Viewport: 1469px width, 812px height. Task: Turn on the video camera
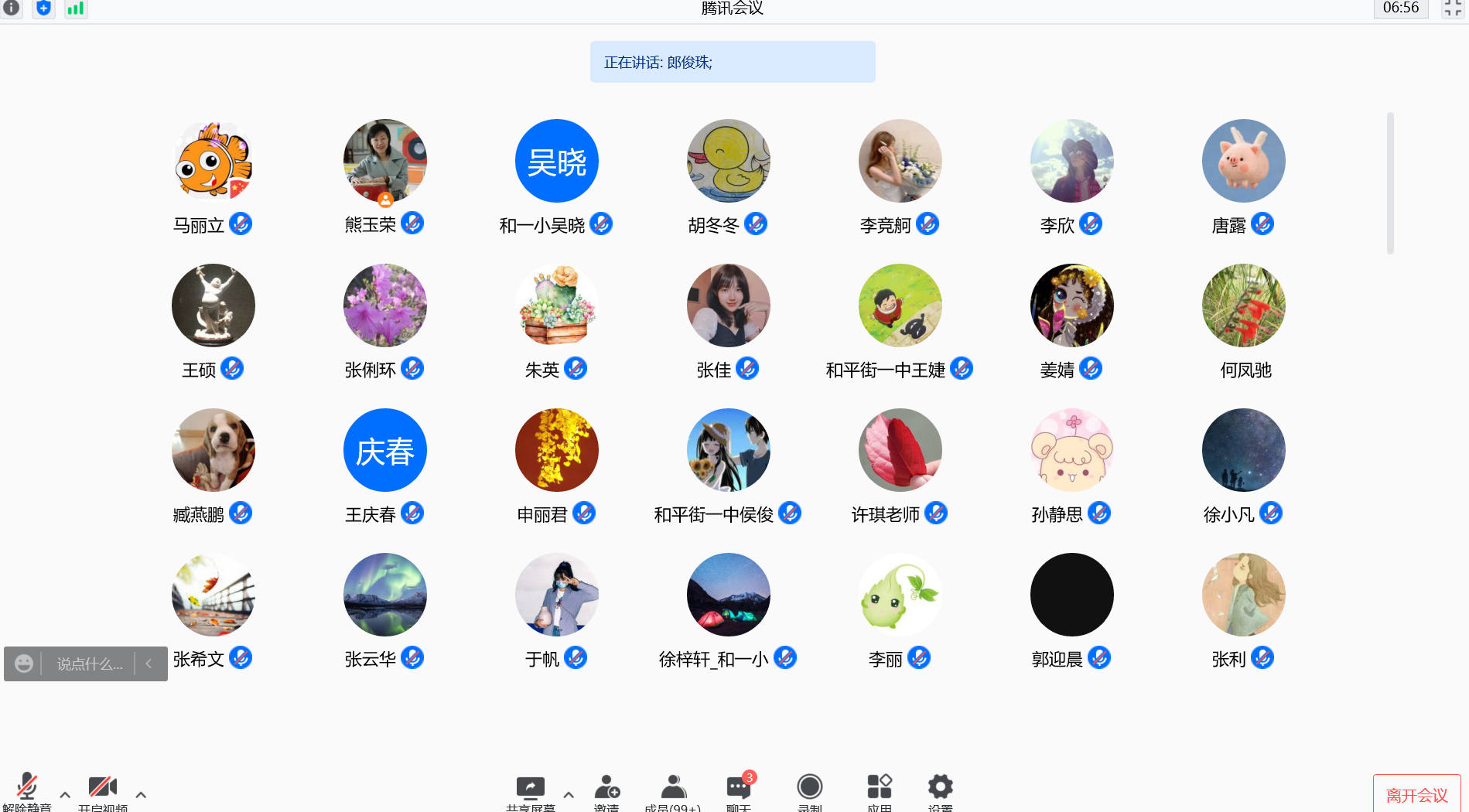102,790
